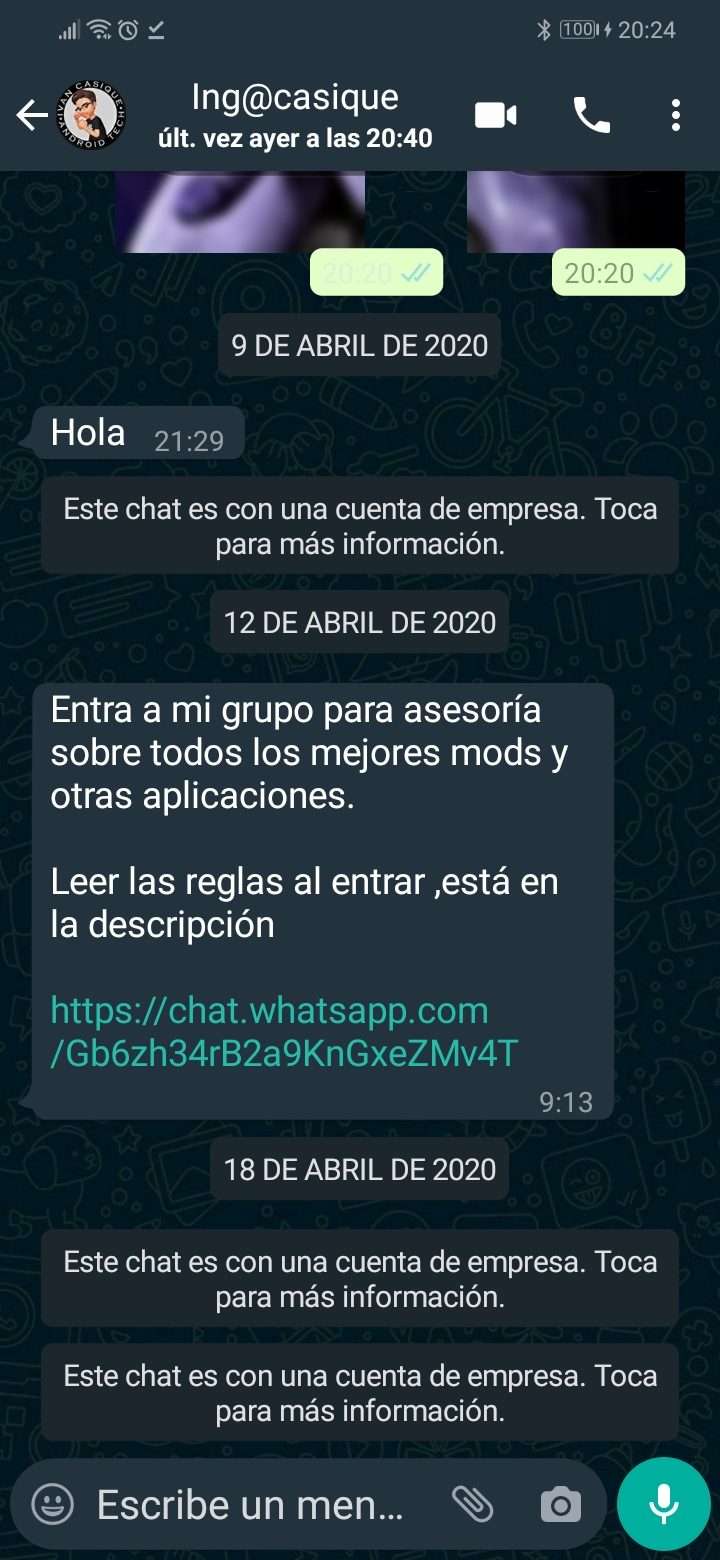Start a voice call

591,116
